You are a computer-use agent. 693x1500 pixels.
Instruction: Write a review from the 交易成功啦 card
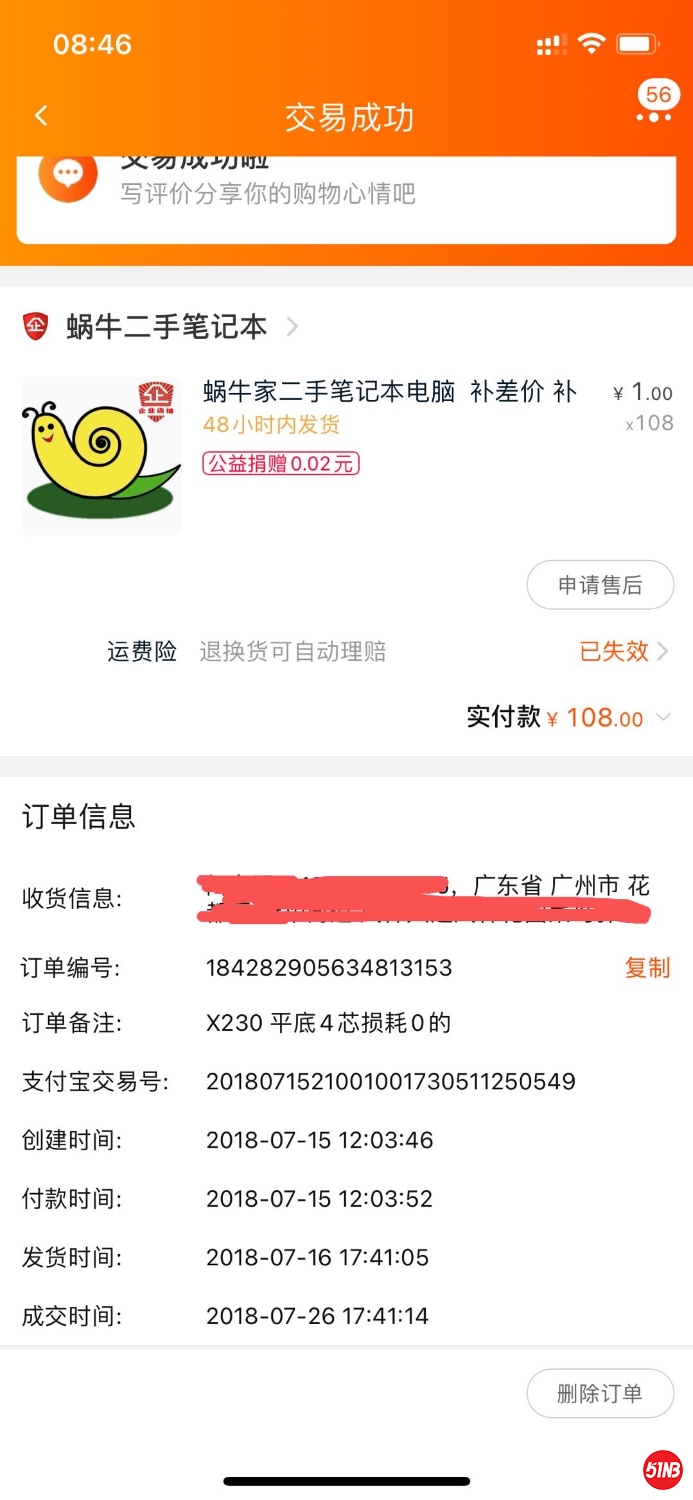(x=267, y=192)
